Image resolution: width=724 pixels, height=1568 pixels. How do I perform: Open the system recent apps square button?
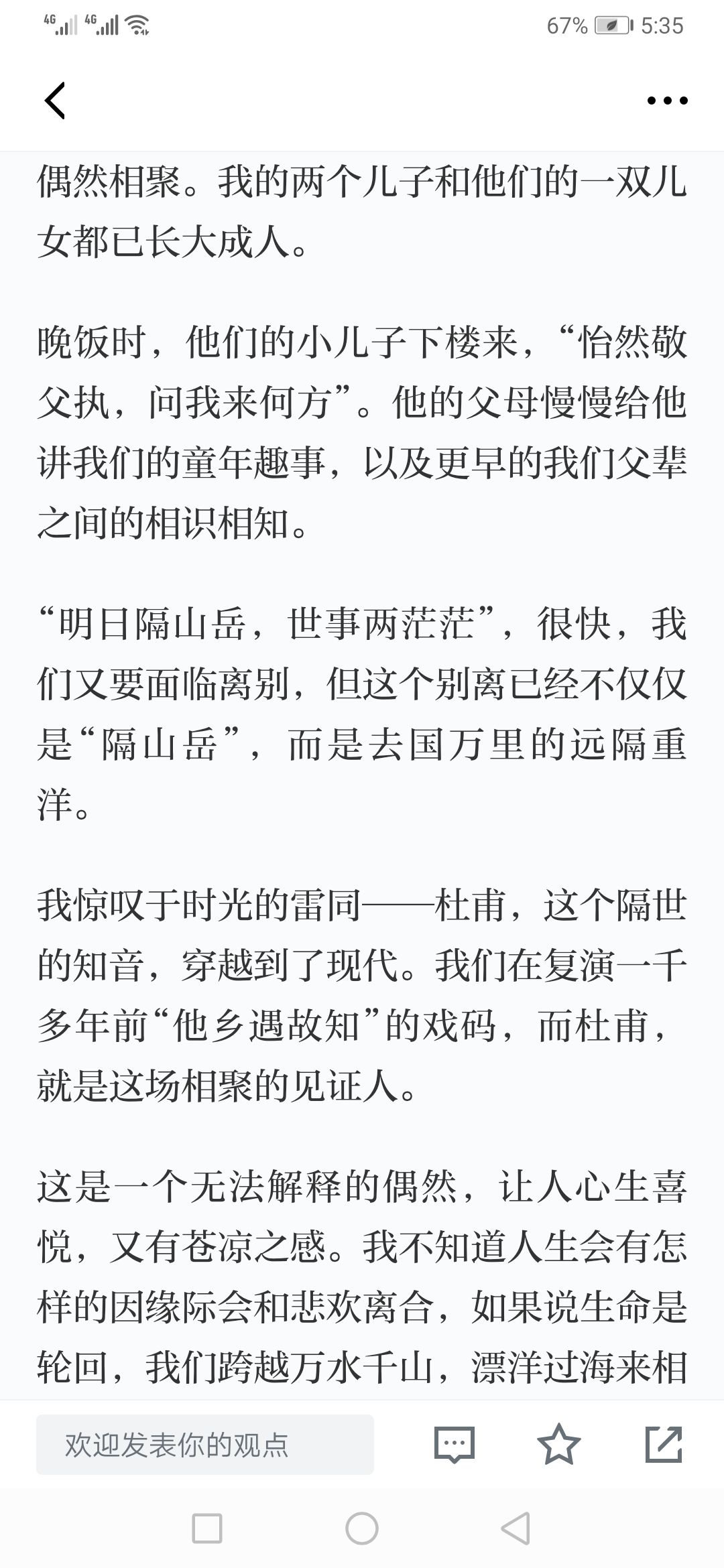(x=207, y=1529)
